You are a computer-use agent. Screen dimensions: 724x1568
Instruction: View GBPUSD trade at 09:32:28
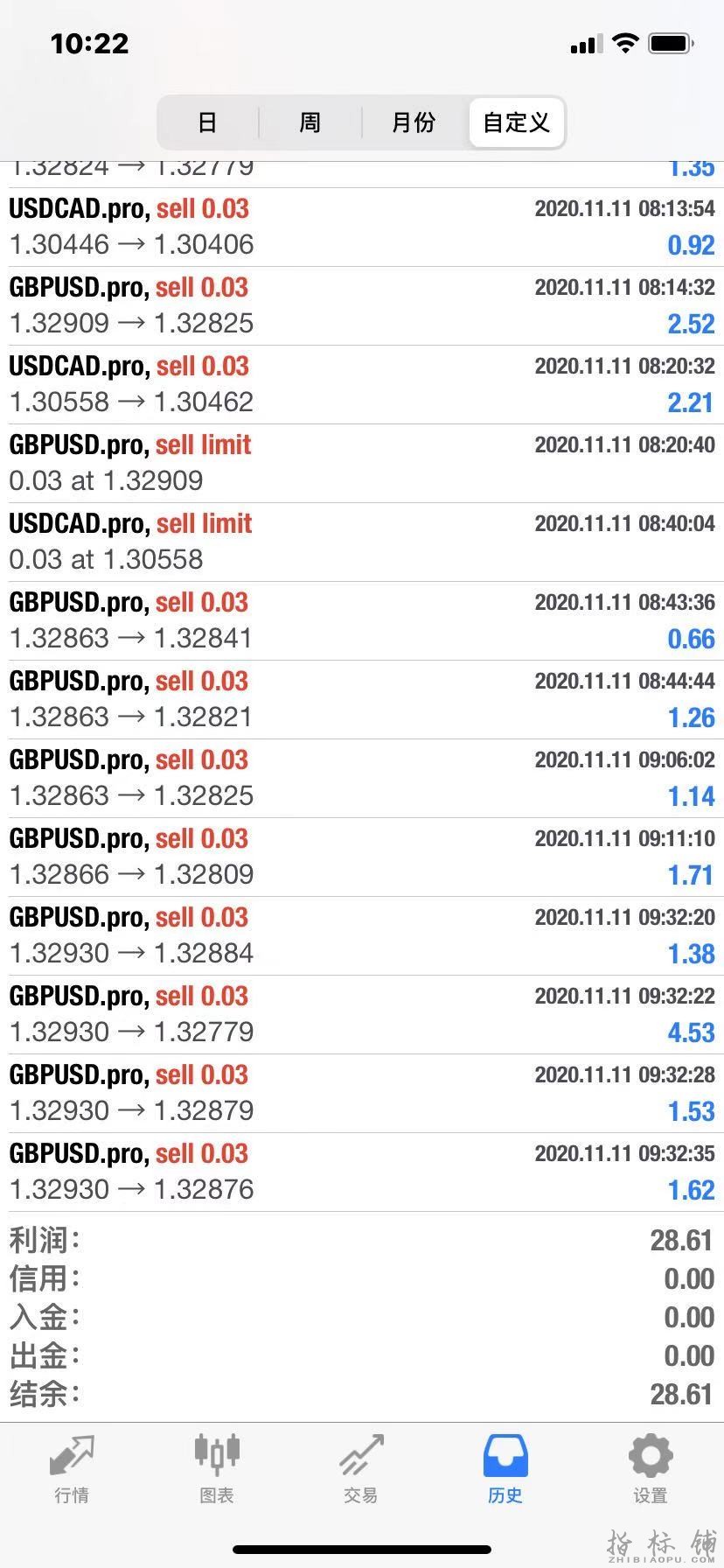(x=362, y=1093)
